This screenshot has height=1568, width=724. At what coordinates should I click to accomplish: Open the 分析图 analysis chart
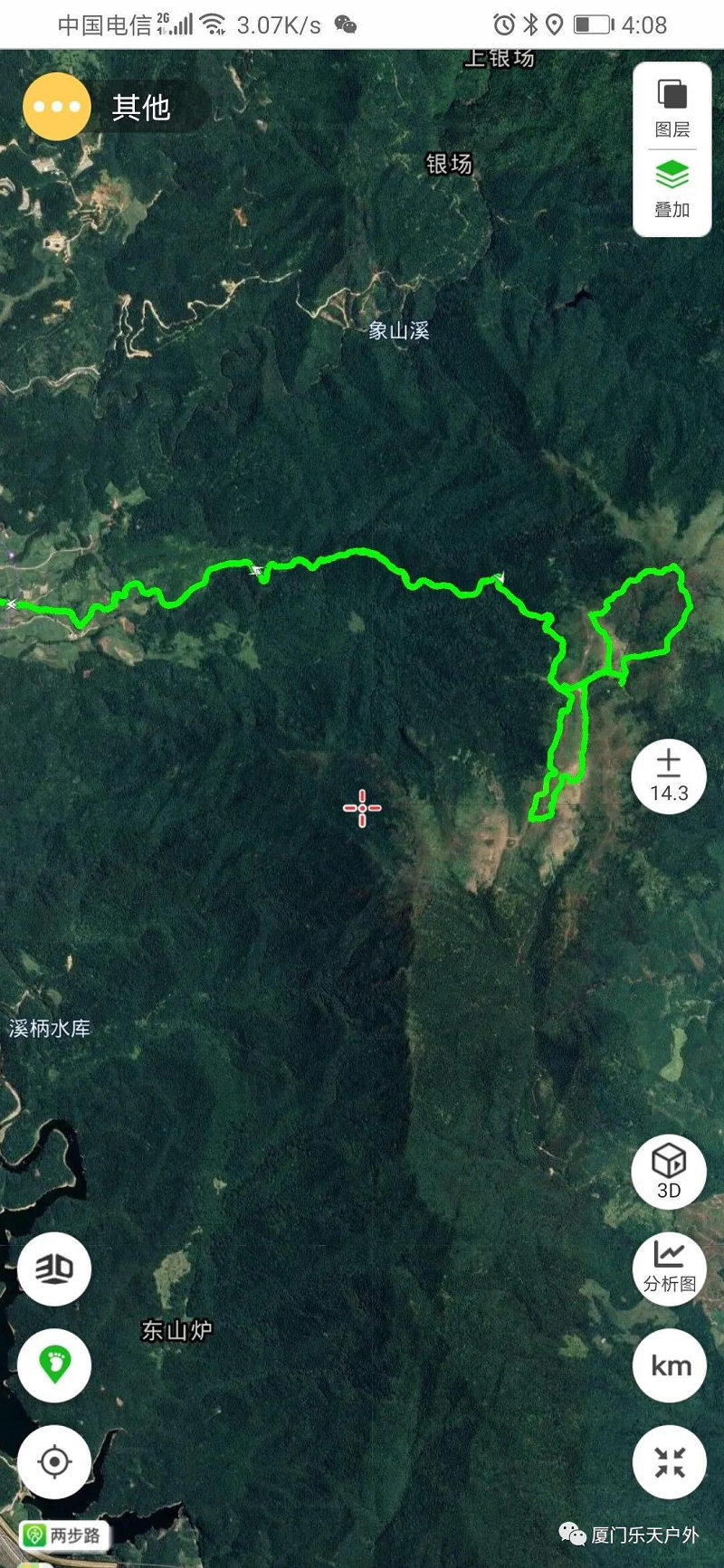point(669,1268)
